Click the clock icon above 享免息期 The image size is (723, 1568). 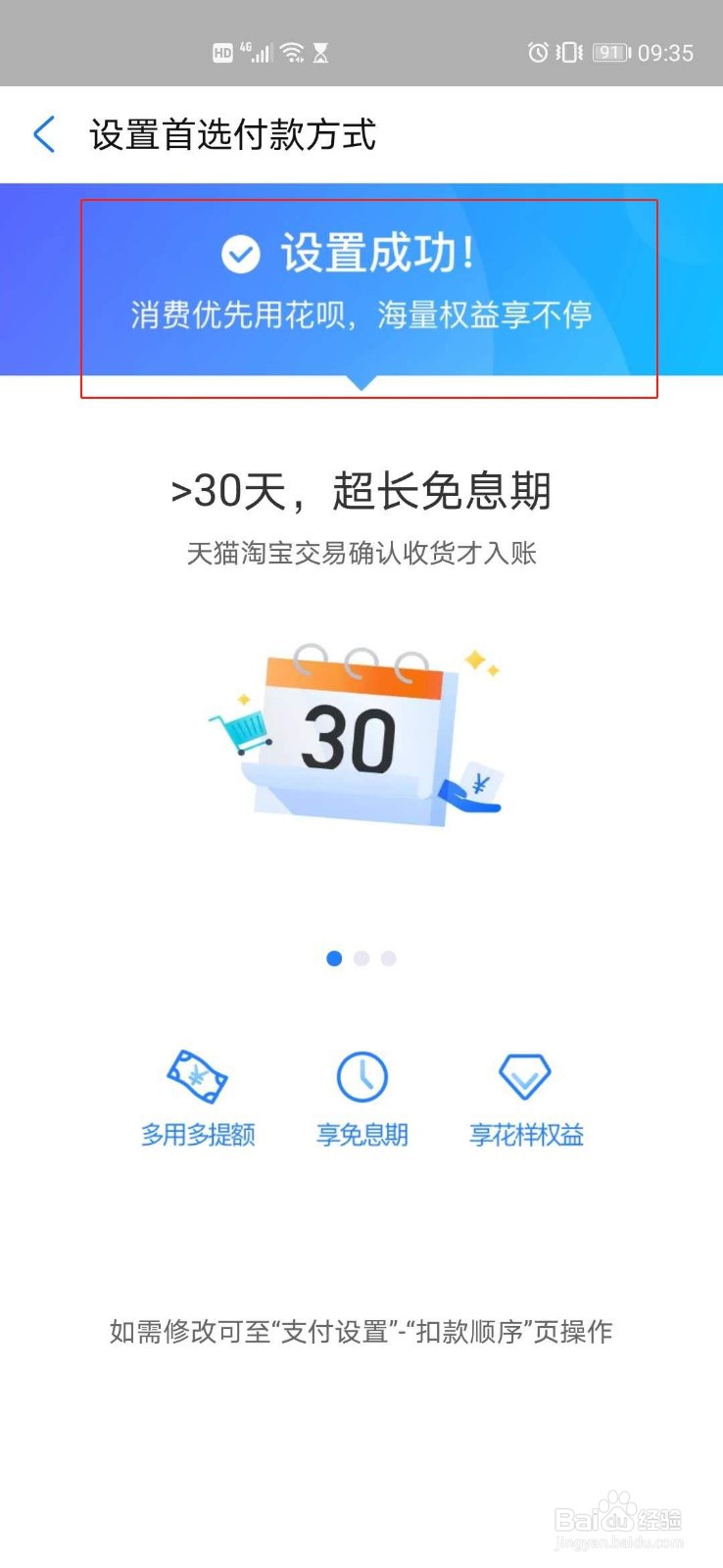(361, 1075)
